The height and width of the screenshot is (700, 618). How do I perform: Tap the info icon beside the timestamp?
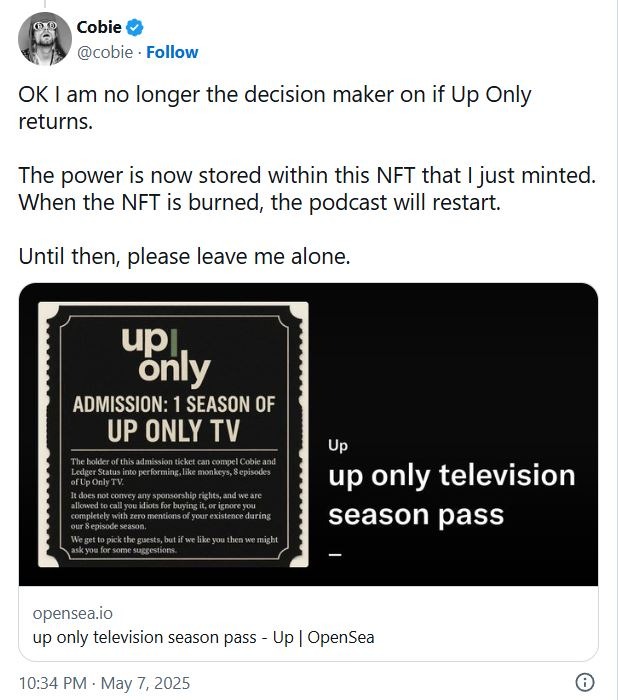click(585, 683)
